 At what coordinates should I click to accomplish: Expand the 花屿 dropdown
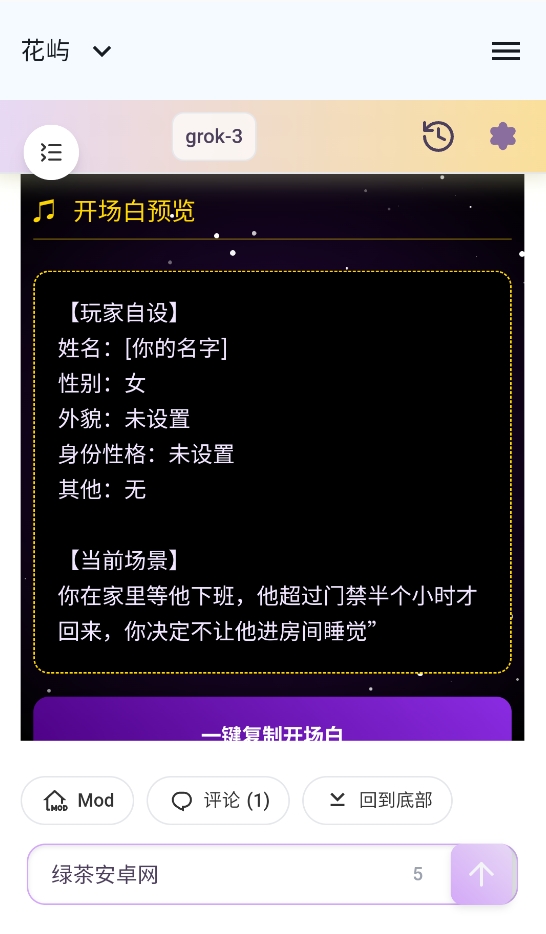(x=66, y=51)
